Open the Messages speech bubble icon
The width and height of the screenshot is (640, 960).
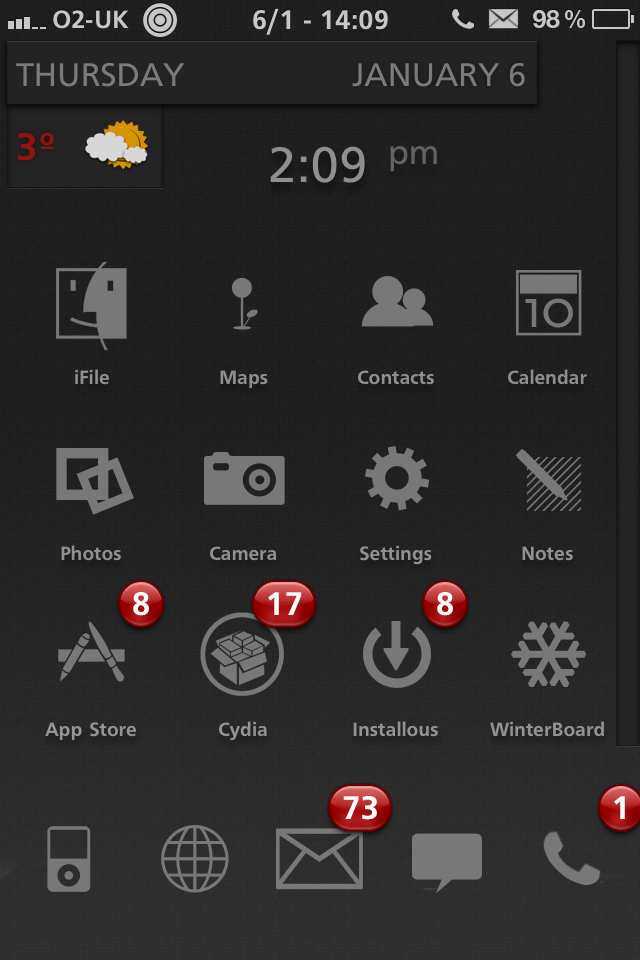(447, 859)
